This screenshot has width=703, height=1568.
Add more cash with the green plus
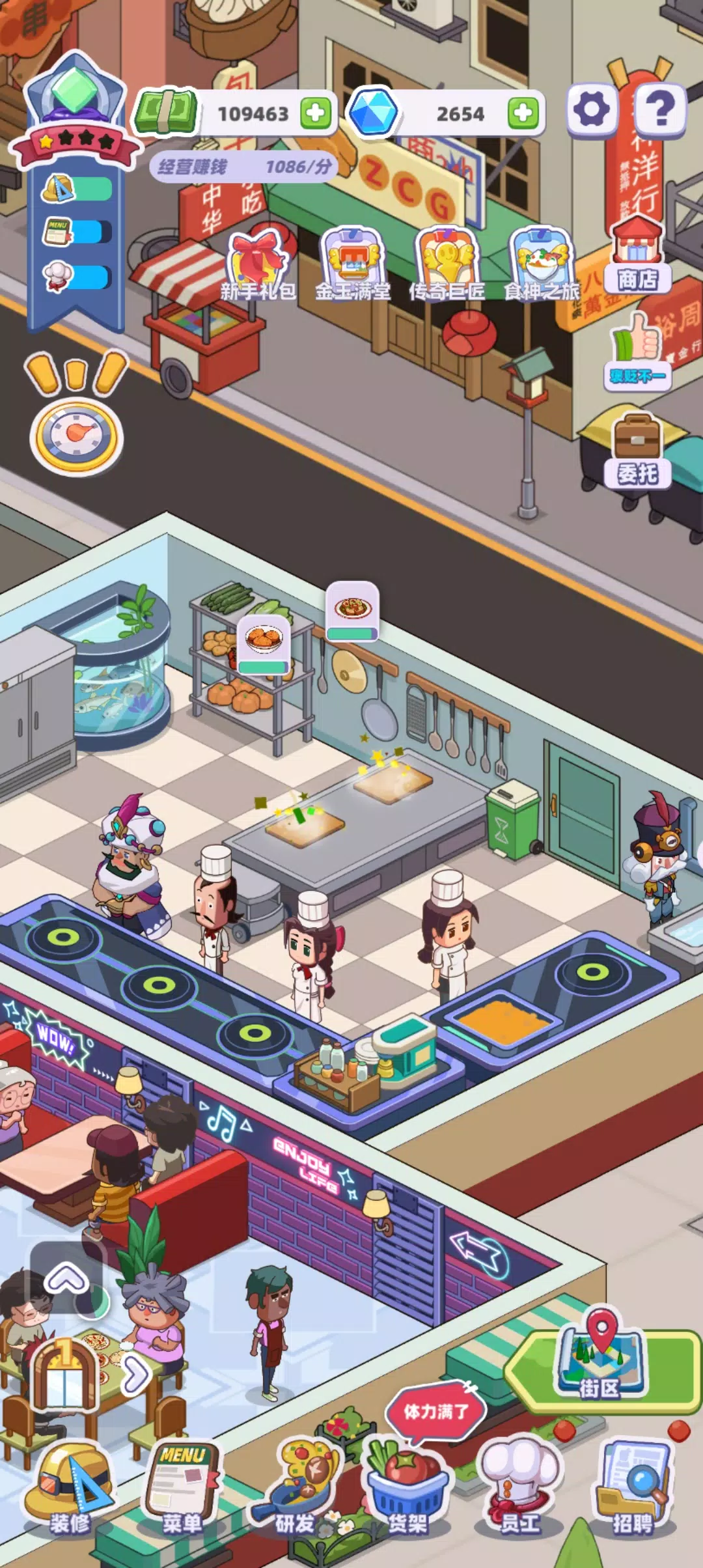coord(316,113)
